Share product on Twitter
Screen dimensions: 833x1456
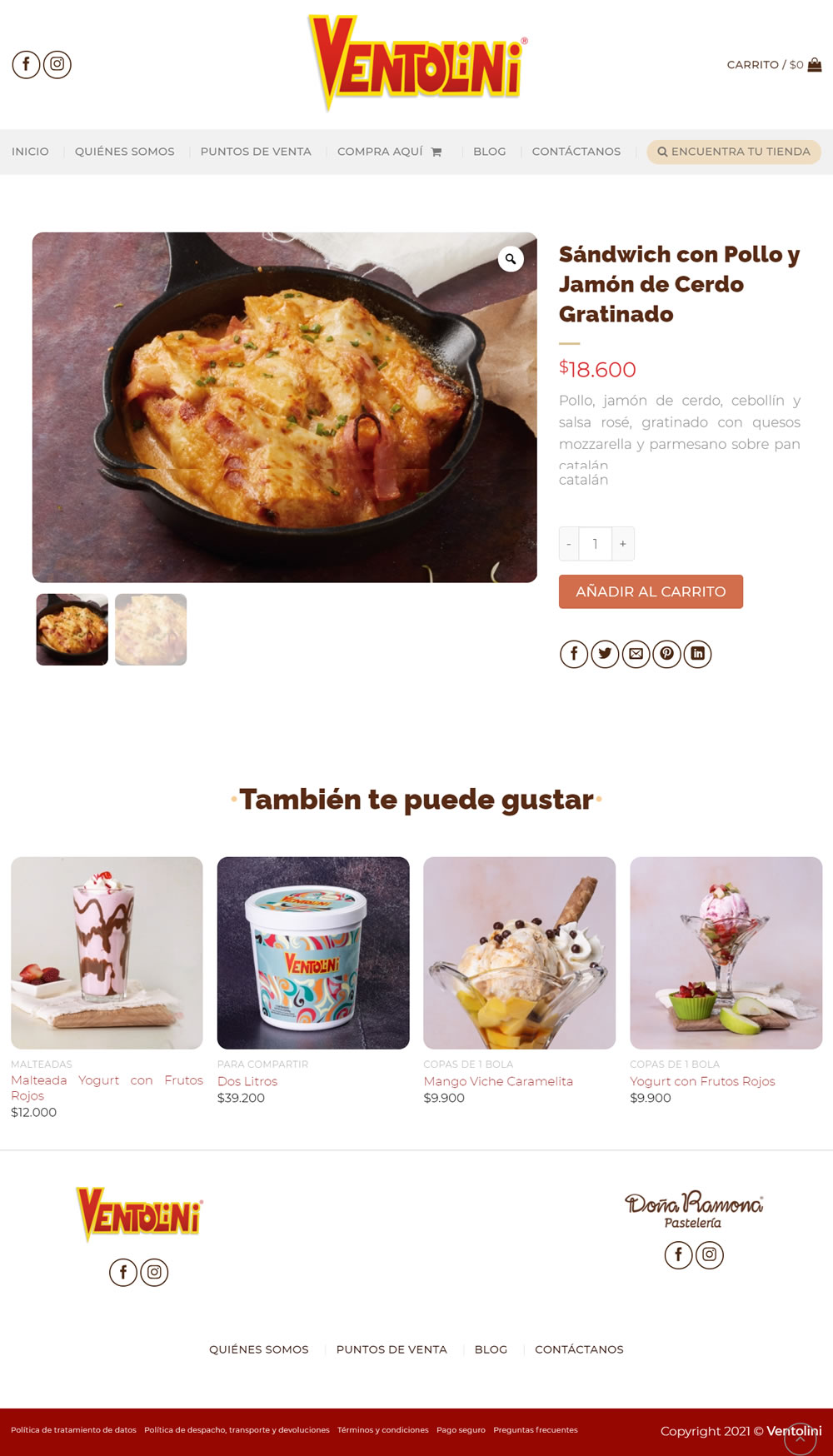[605, 654]
